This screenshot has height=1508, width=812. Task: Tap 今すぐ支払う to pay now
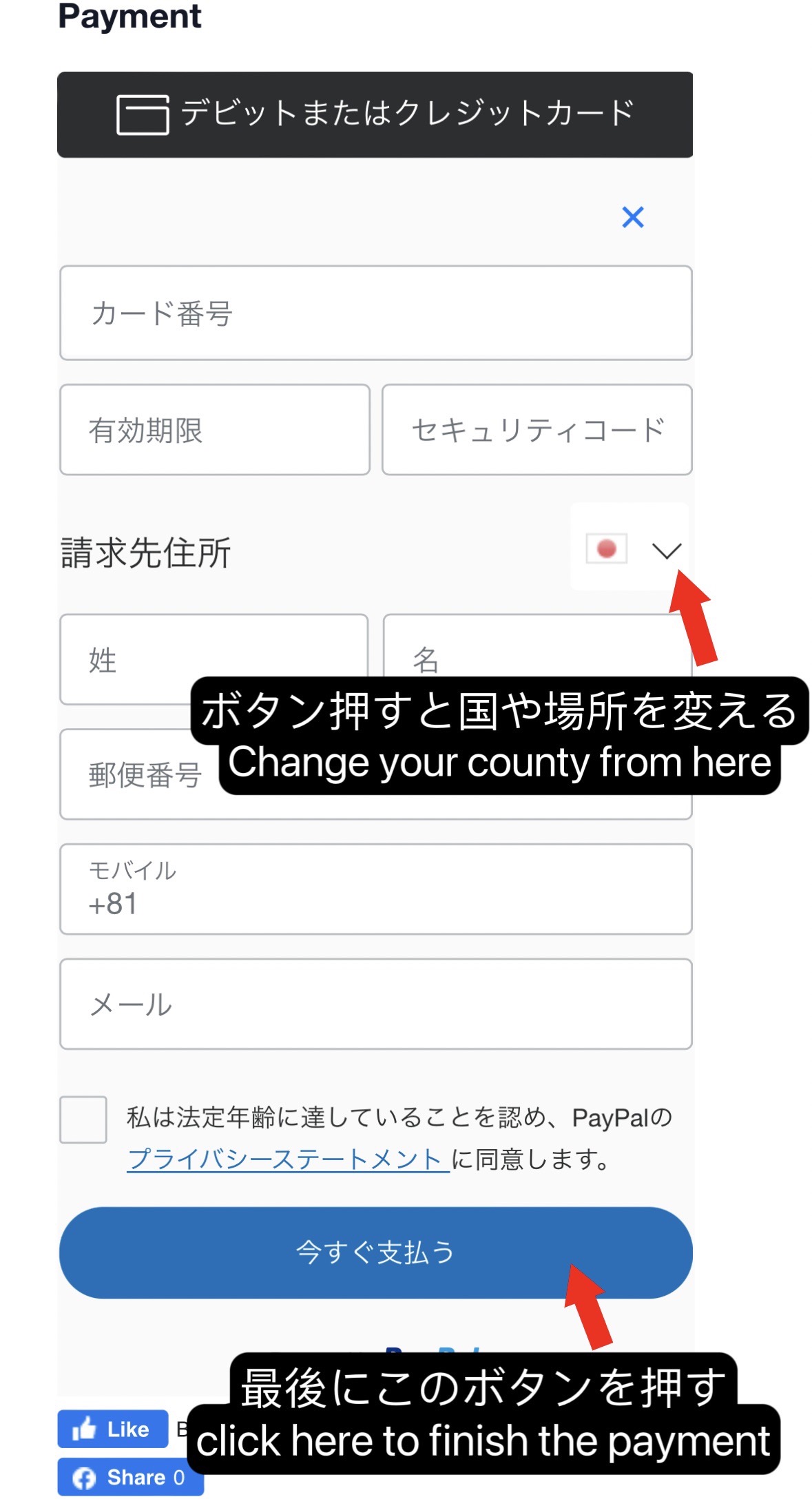coord(375,1252)
